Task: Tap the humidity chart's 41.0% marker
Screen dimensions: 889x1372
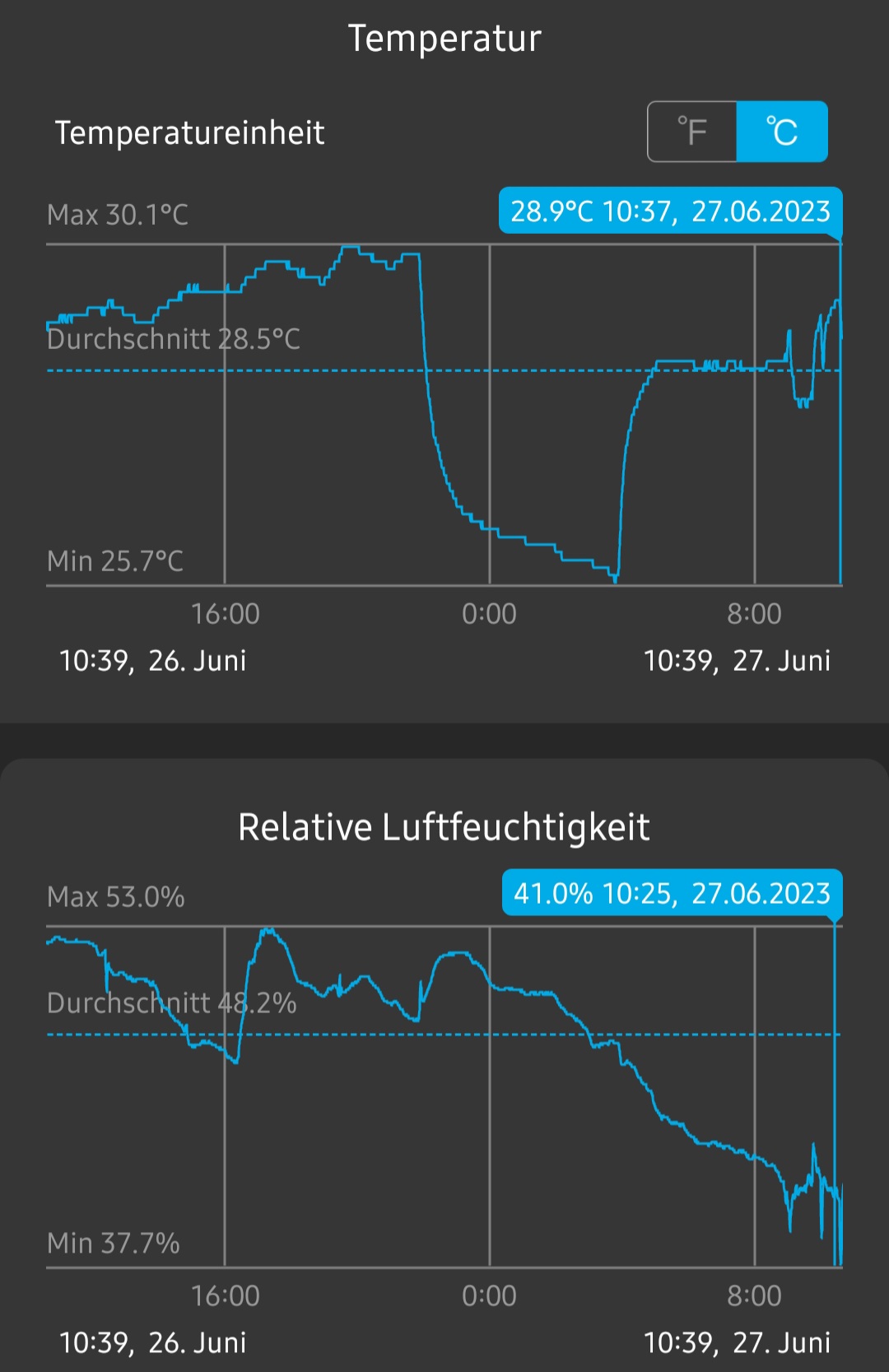Action: click(672, 893)
